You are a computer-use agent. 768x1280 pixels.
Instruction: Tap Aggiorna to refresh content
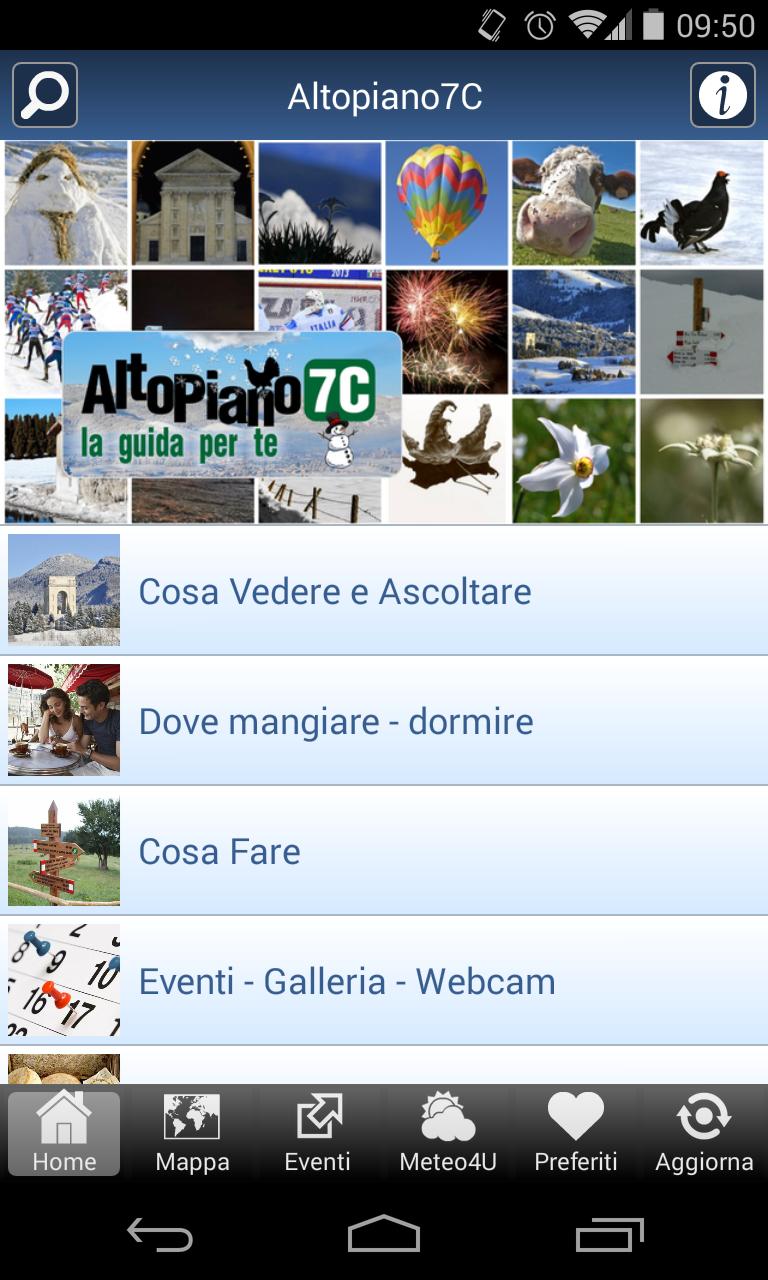click(x=704, y=1134)
